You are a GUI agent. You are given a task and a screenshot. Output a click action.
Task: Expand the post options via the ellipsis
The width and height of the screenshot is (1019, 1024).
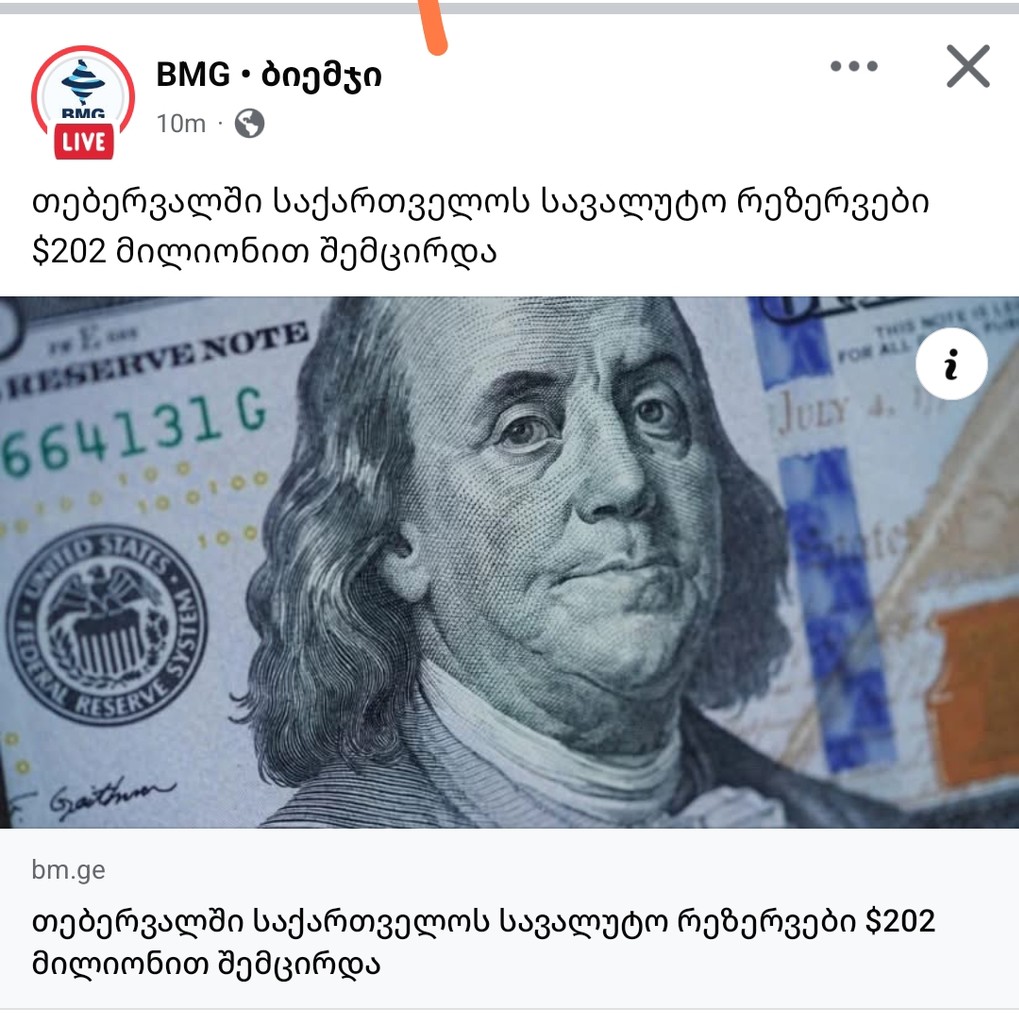[x=853, y=67]
